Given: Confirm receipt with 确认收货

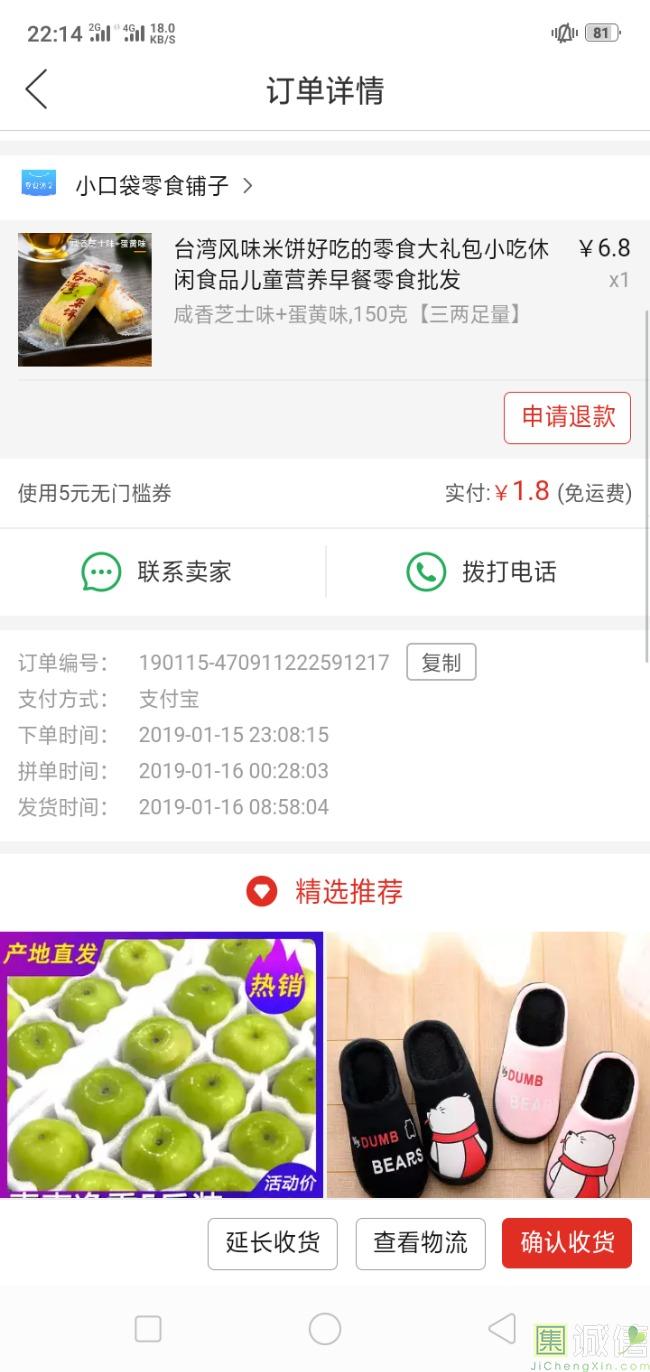Looking at the screenshot, I should pyautogui.click(x=566, y=1243).
